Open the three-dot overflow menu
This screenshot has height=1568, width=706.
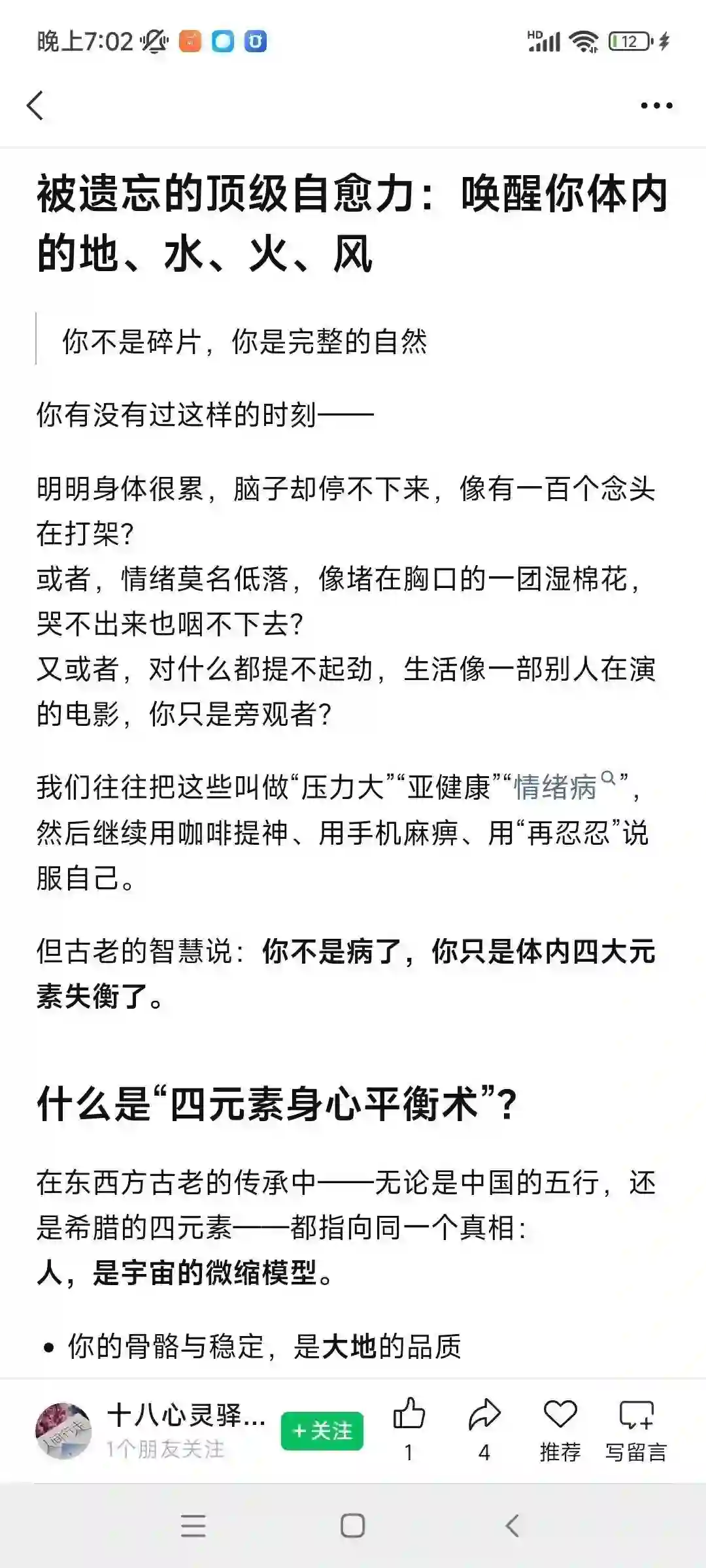pyautogui.click(x=656, y=105)
